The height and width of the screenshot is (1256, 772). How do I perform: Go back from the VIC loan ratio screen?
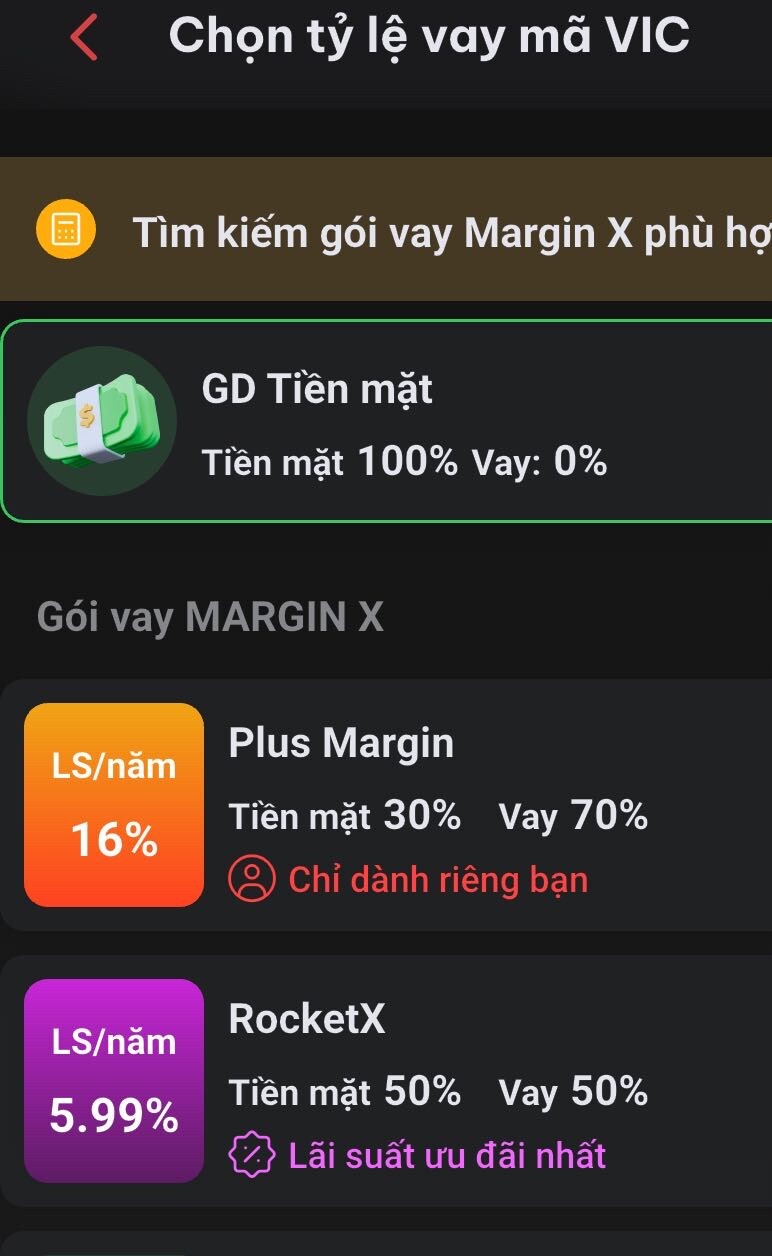(85, 39)
